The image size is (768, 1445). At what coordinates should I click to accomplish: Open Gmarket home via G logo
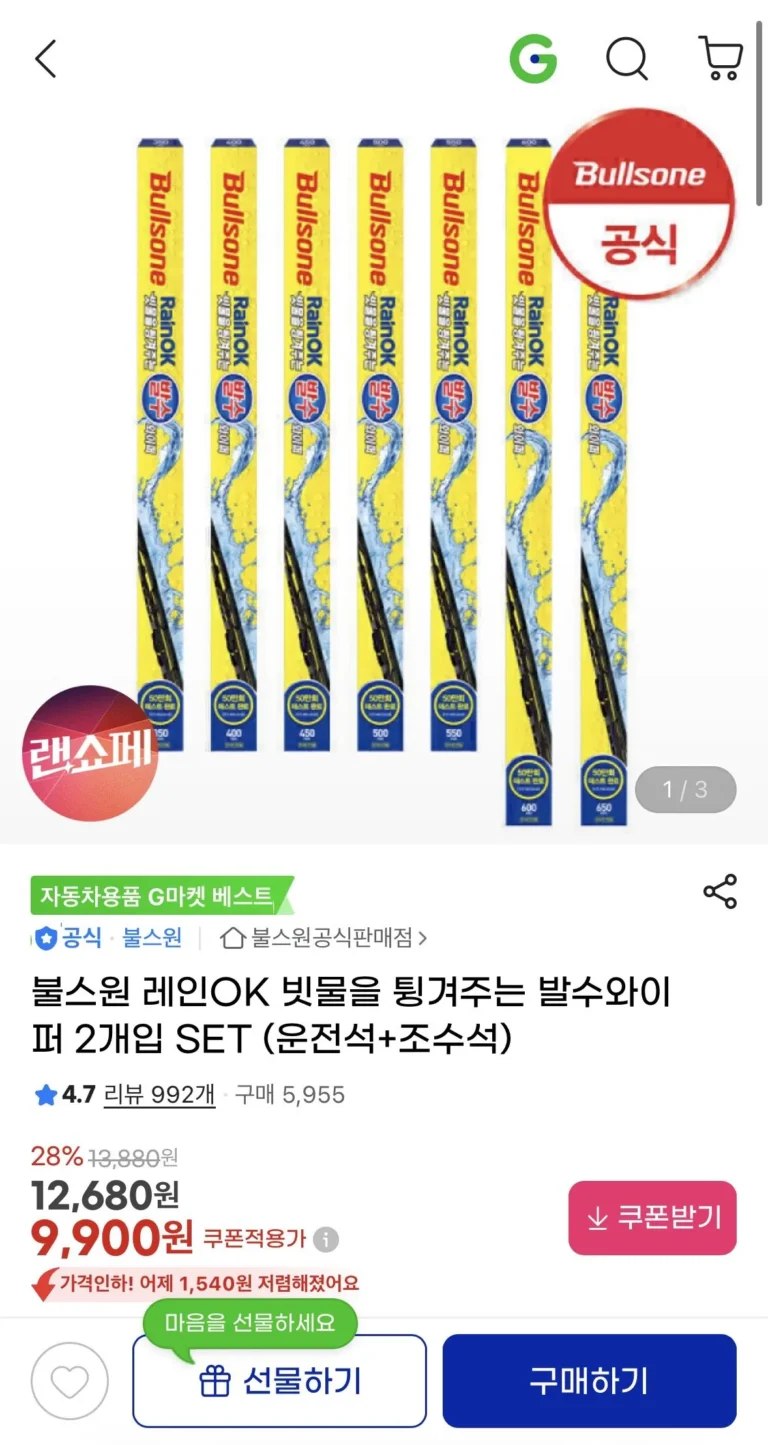pyautogui.click(x=533, y=60)
